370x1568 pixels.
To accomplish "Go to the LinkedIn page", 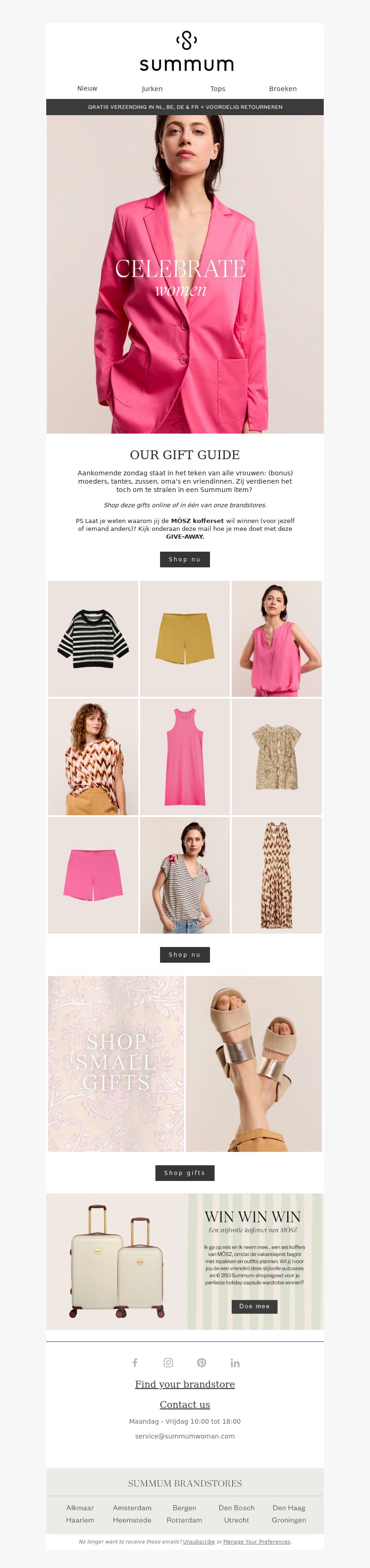I will 235,1362.
